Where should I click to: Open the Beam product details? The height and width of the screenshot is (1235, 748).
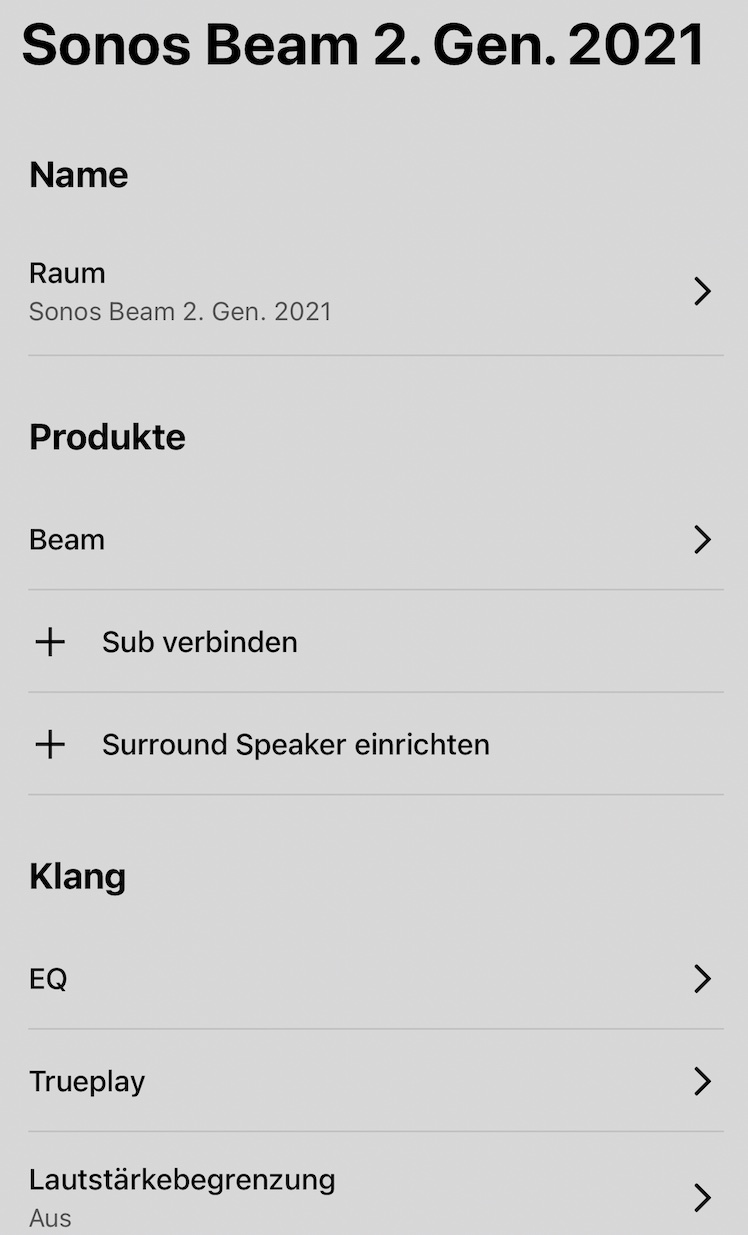tap(374, 540)
